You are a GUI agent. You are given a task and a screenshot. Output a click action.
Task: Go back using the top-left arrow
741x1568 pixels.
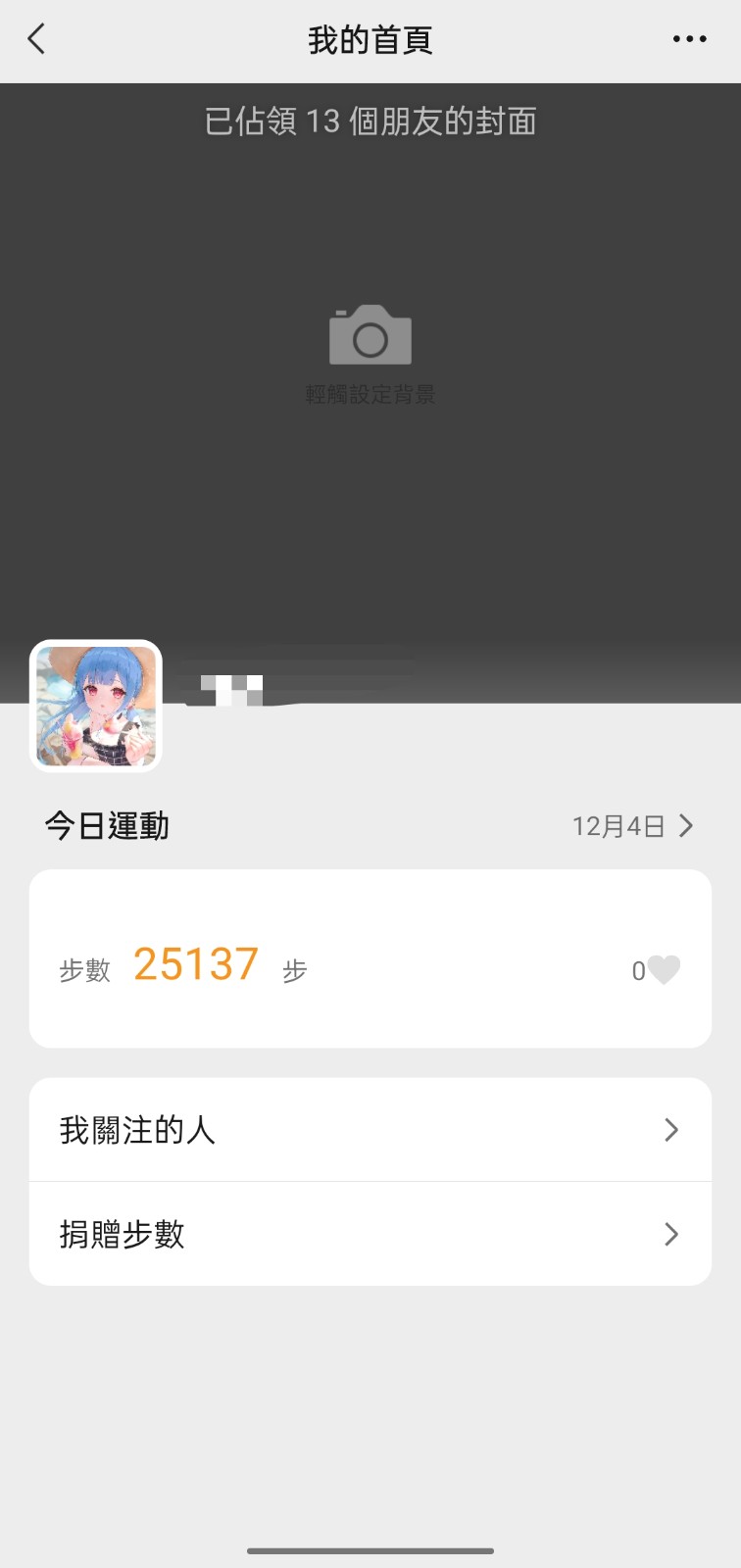[x=36, y=39]
